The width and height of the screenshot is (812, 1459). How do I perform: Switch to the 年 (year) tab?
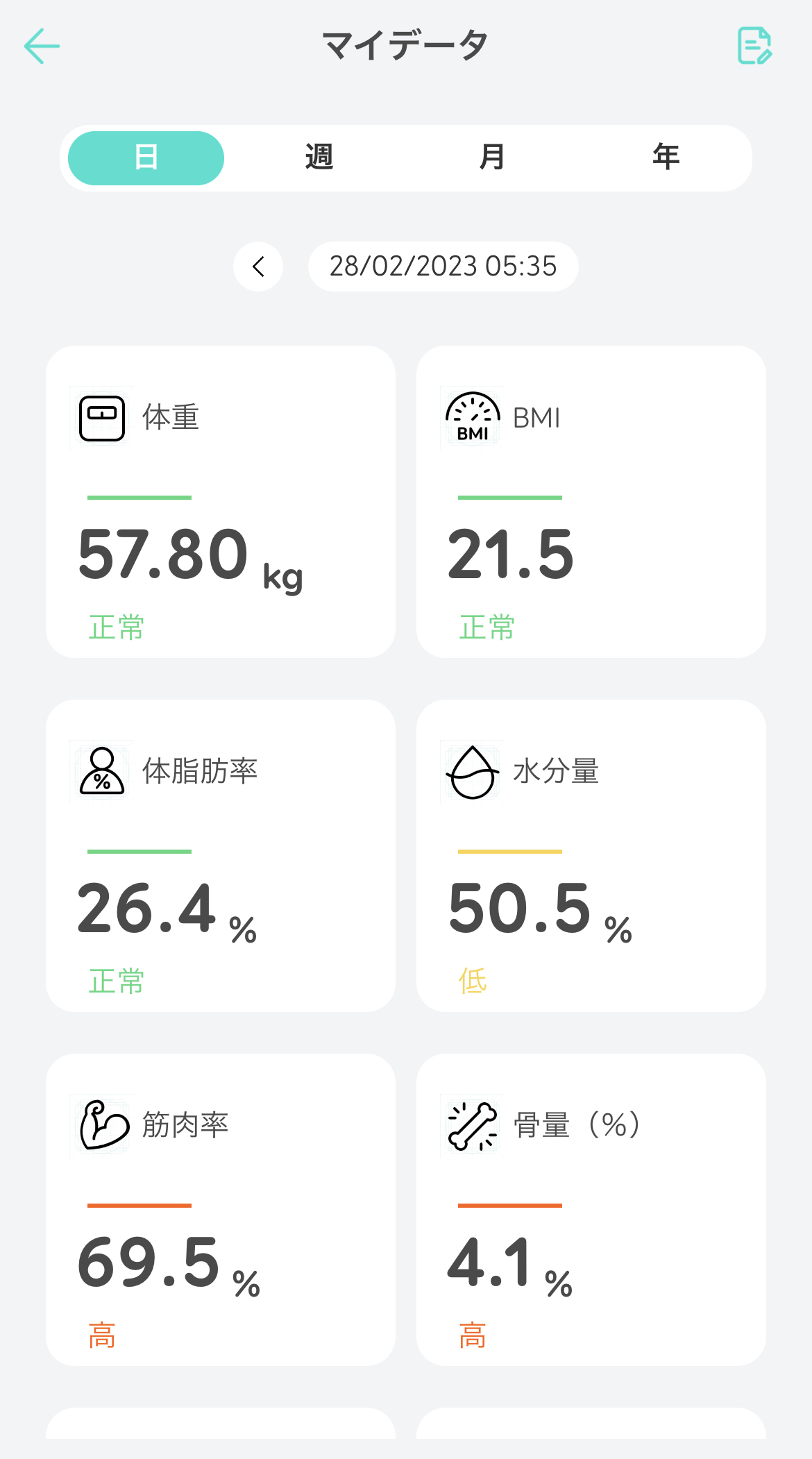(x=666, y=158)
